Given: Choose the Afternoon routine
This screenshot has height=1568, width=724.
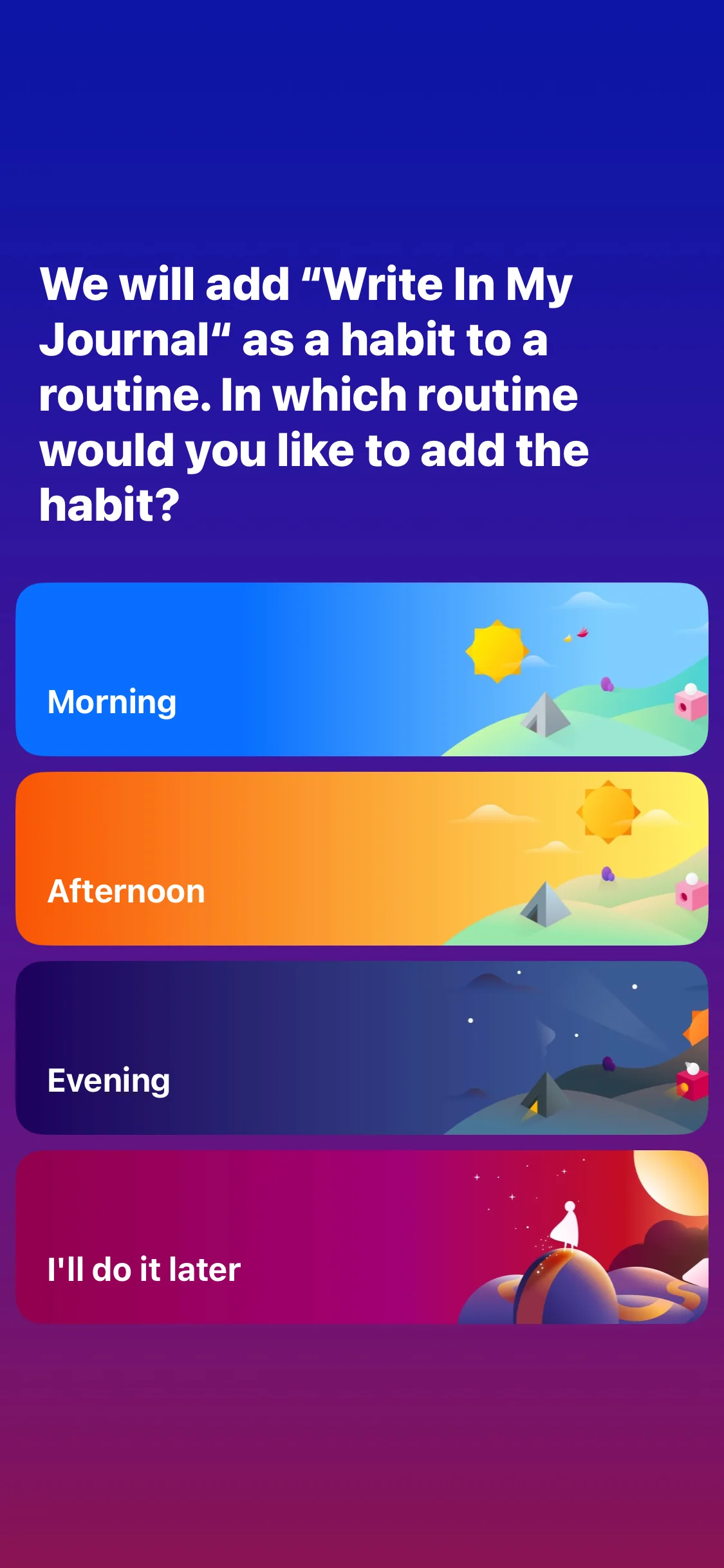Looking at the screenshot, I should click(362, 859).
